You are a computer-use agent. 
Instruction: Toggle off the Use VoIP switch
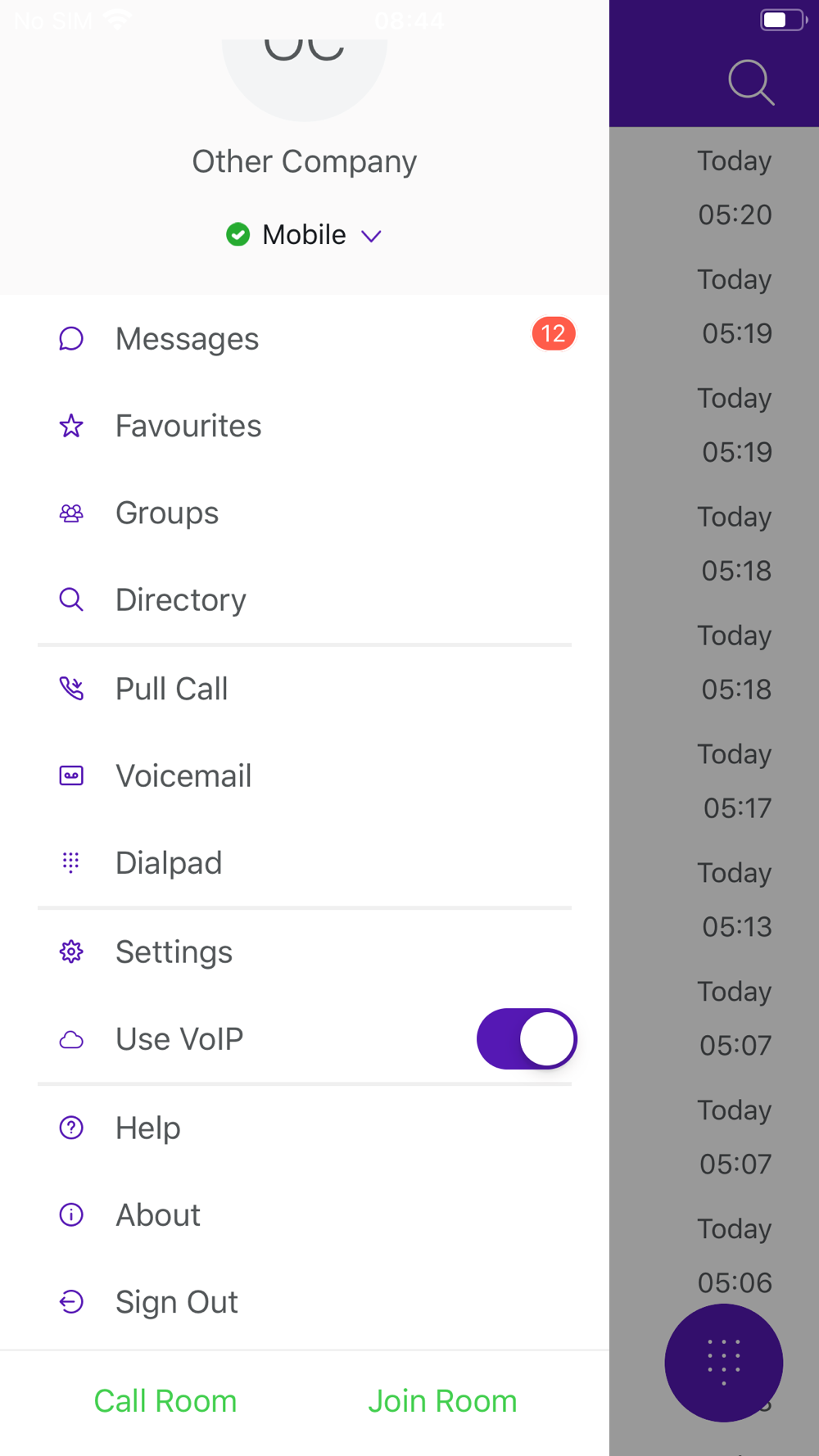527,1038
